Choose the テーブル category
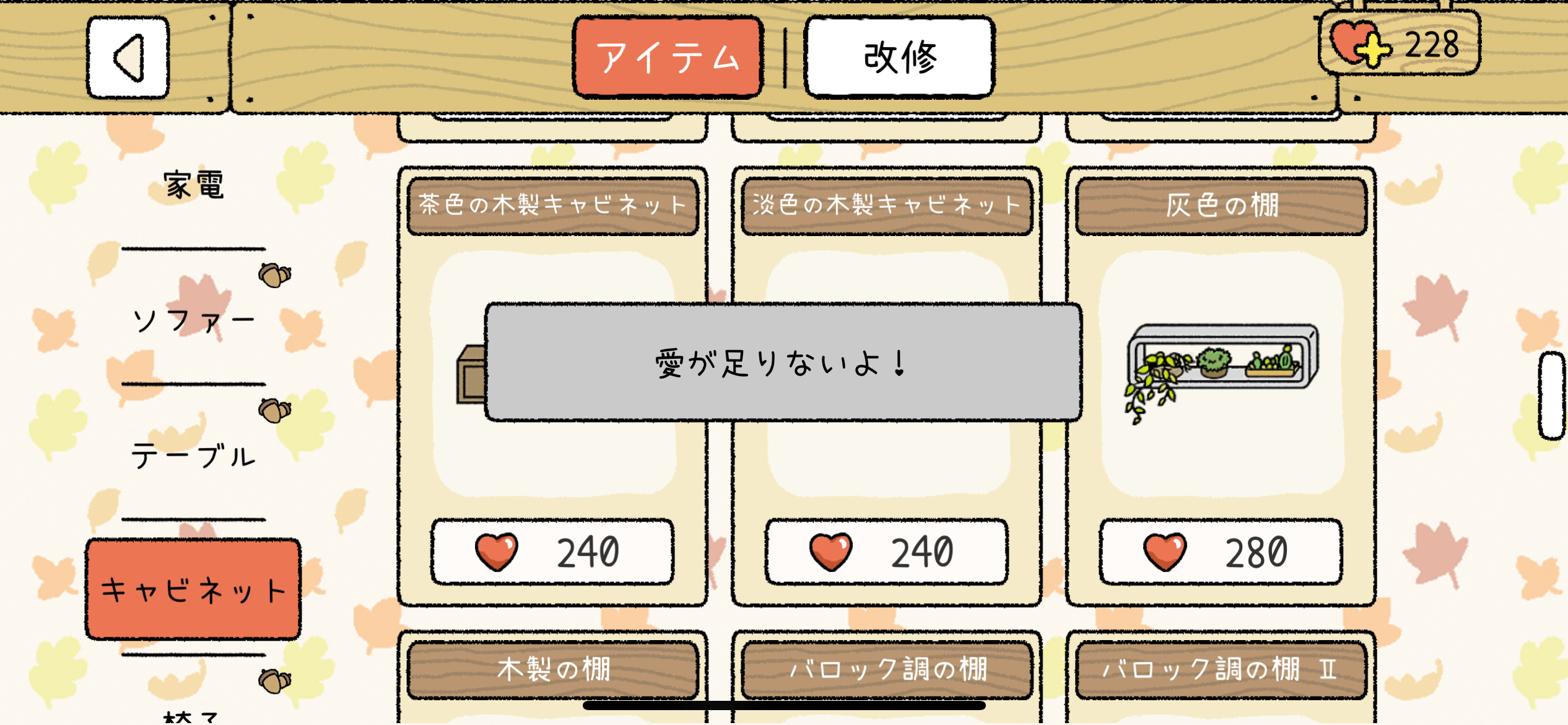This screenshot has height=725, width=1568. (x=193, y=457)
